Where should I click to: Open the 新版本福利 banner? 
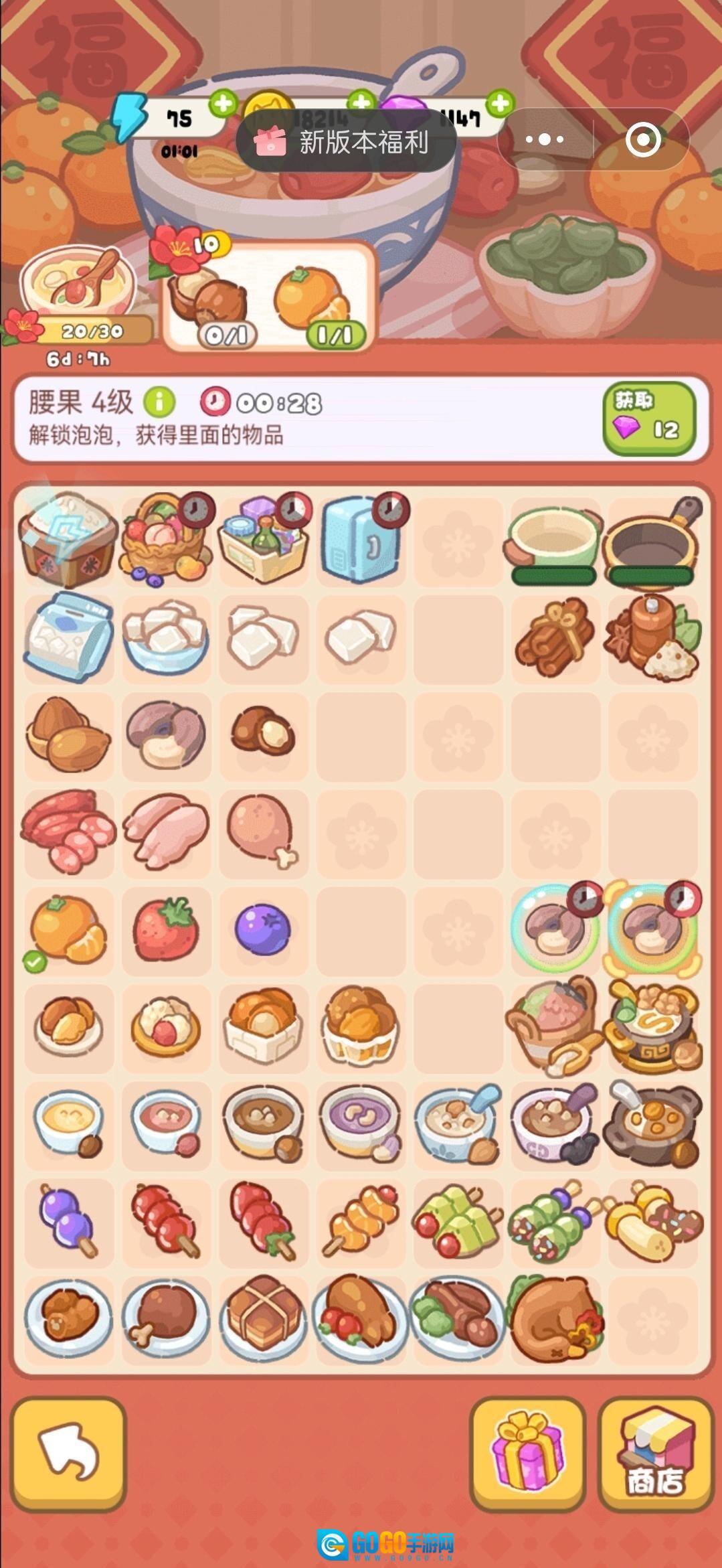click(346, 142)
